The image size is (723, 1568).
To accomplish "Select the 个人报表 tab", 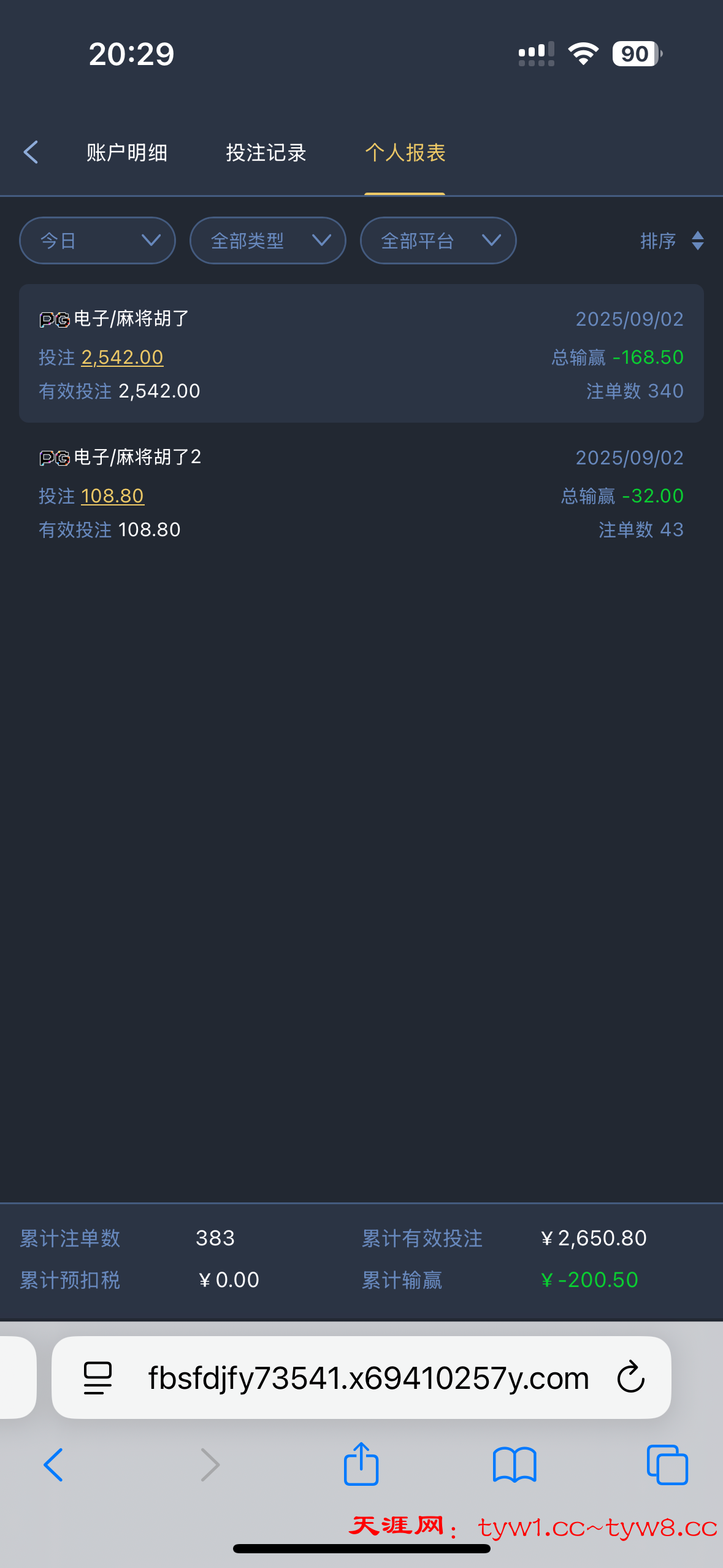I will pyautogui.click(x=405, y=153).
